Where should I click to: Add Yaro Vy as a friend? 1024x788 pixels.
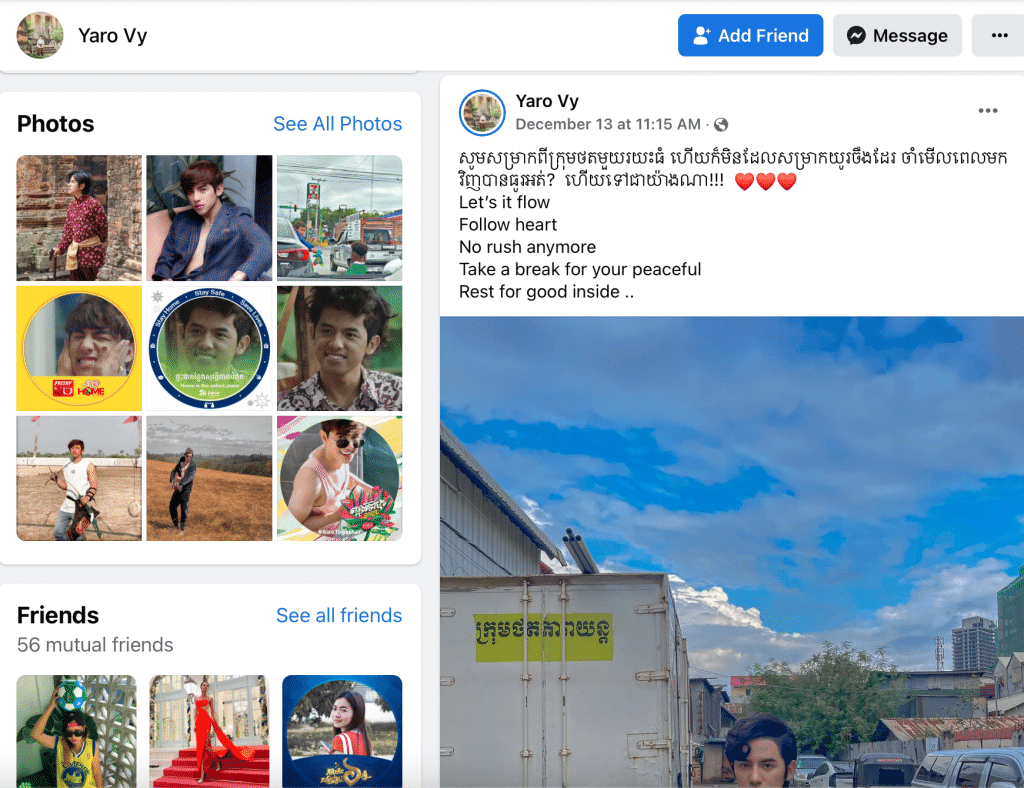tap(750, 35)
